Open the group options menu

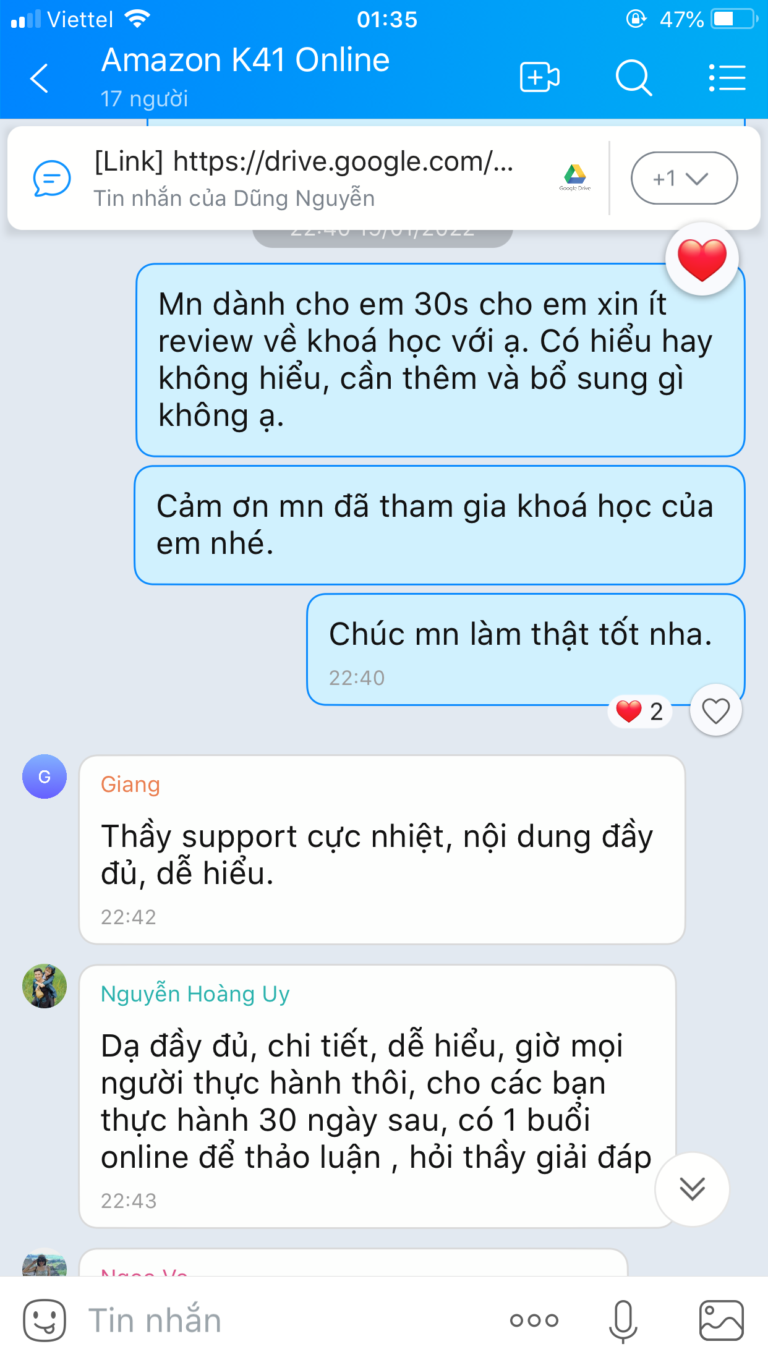click(726, 78)
